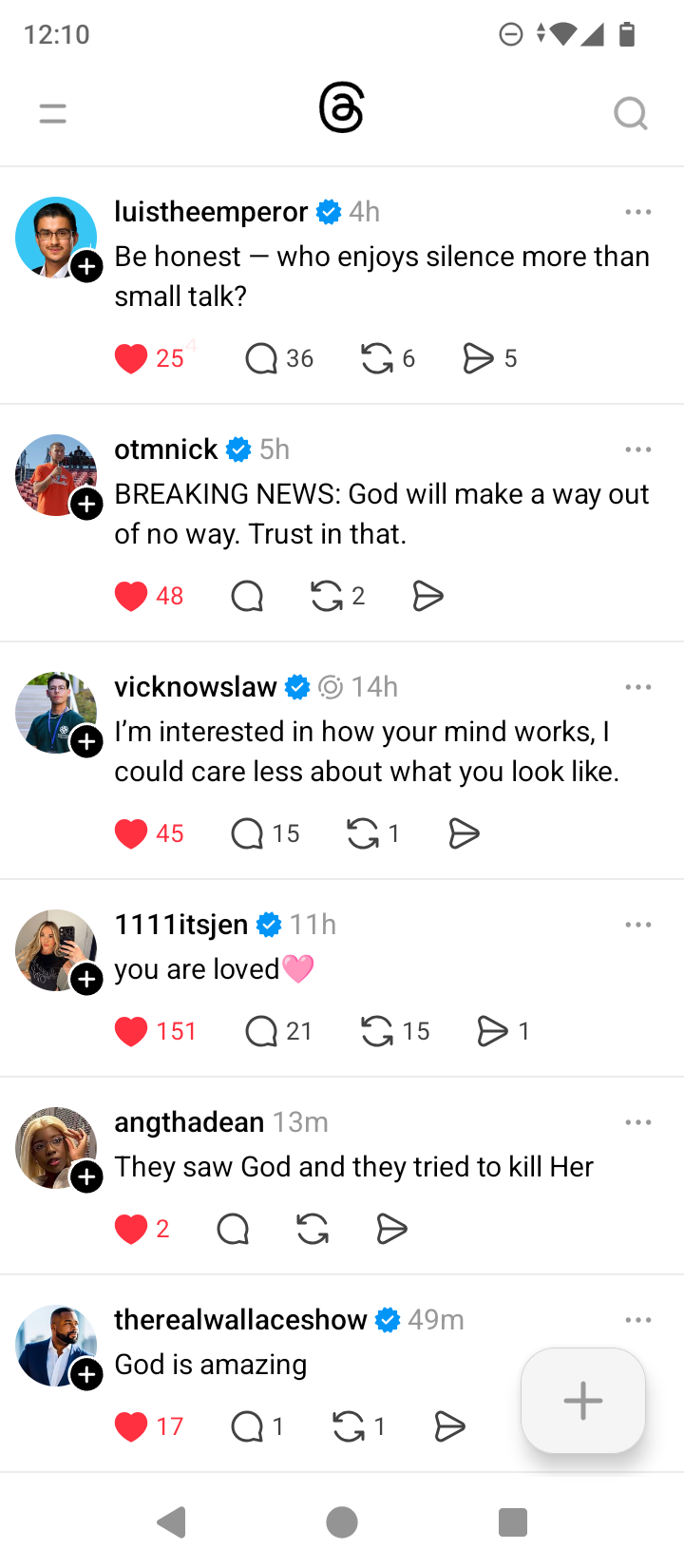The height and width of the screenshot is (1568, 684).
Task: Reply to angthadean's post
Action: 233,1229
